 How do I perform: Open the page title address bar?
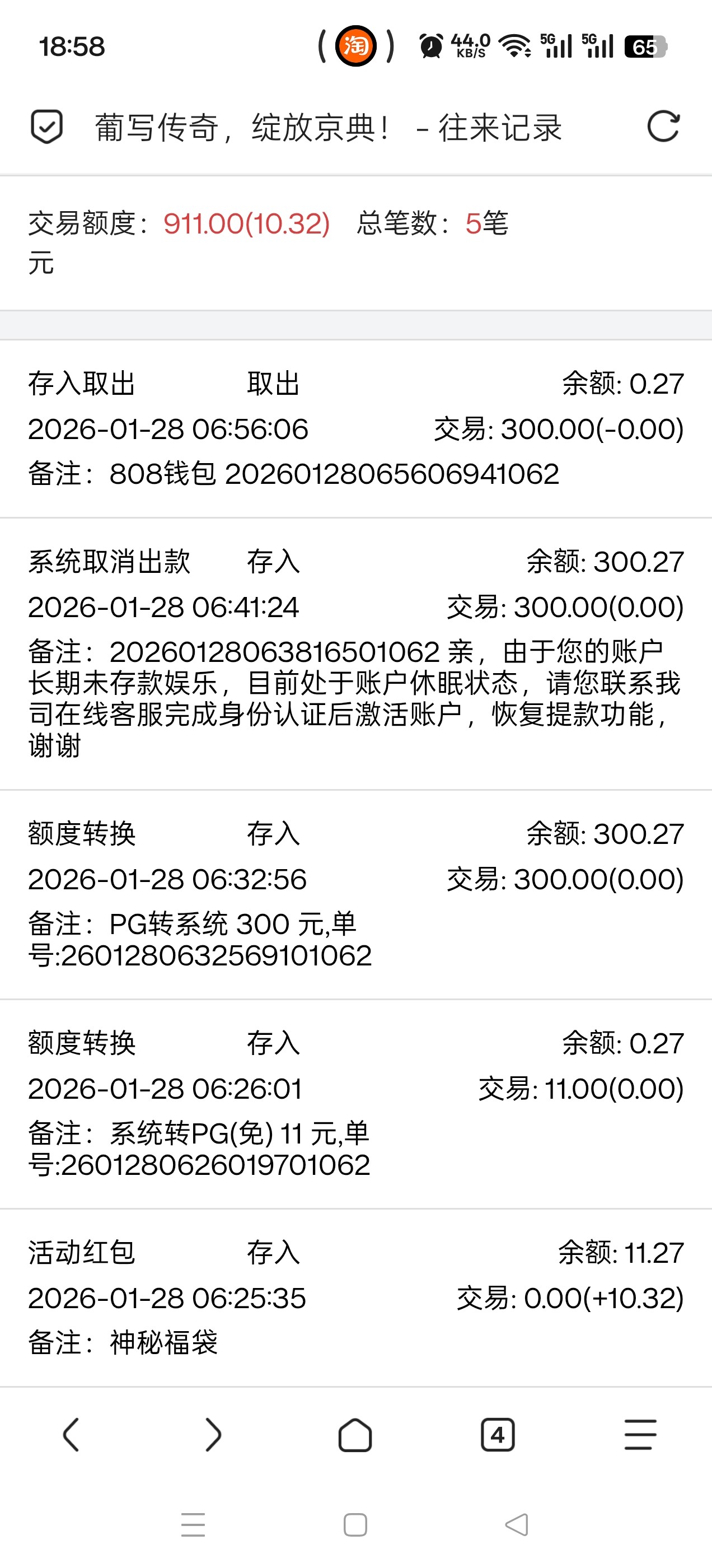coord(329,128)
